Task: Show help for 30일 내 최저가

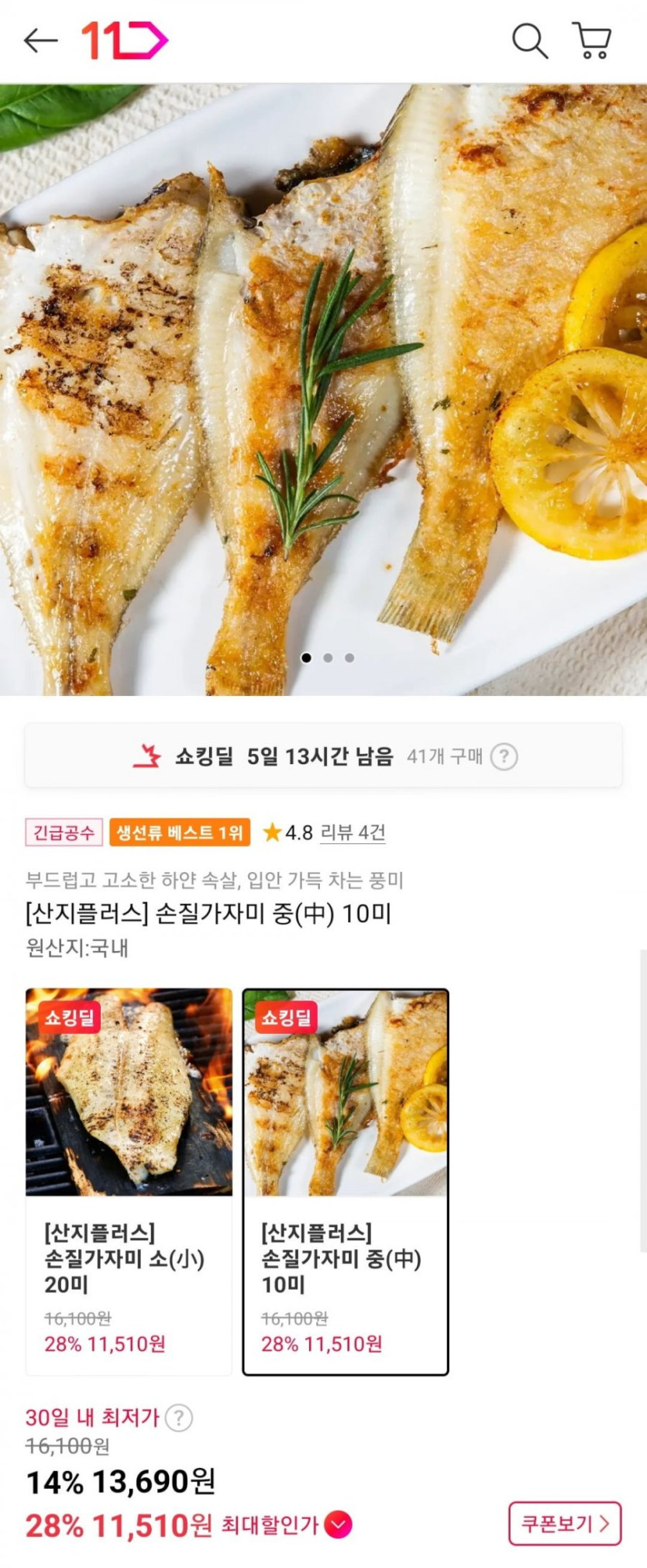Action: click(x=179, y=1418)
